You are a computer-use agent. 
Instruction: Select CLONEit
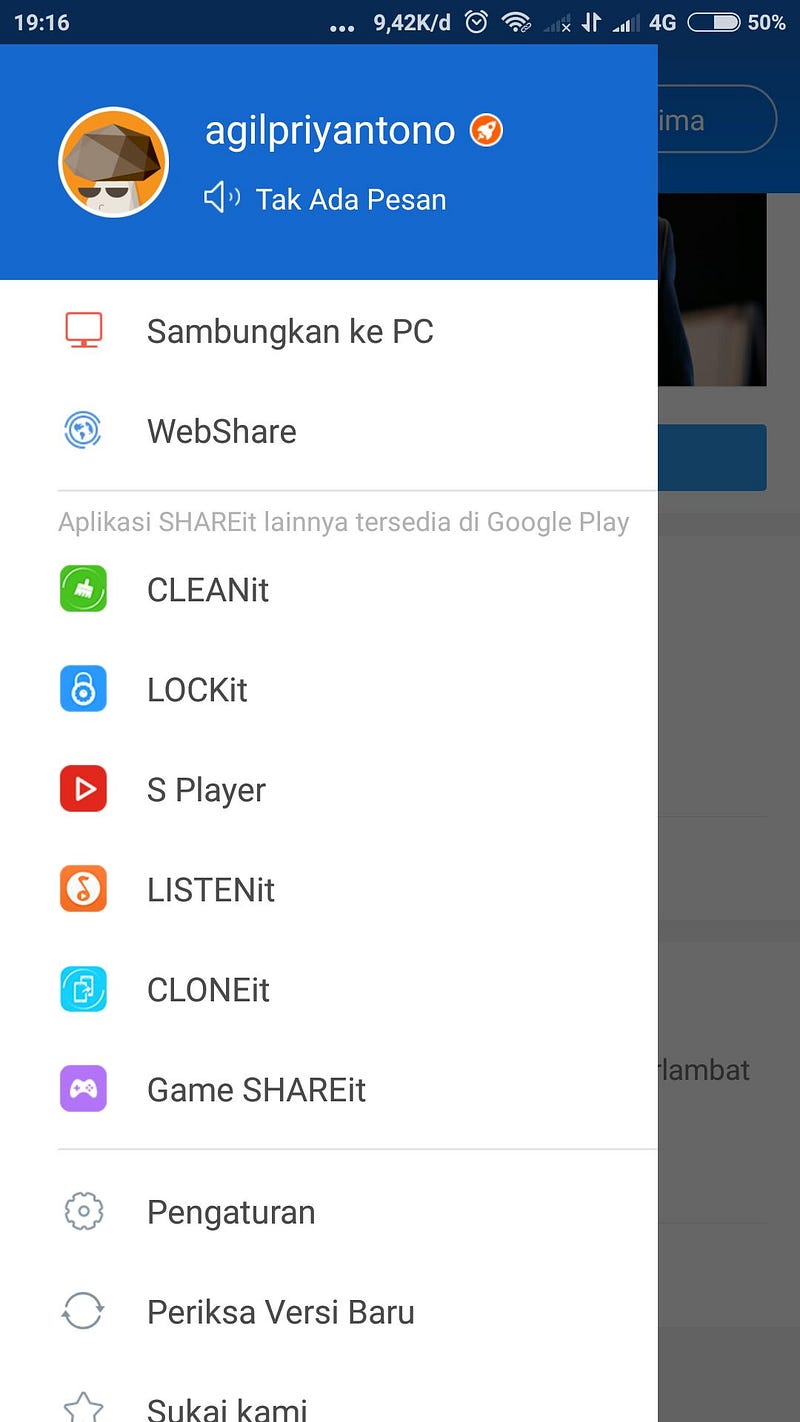[x=329, y=989]
